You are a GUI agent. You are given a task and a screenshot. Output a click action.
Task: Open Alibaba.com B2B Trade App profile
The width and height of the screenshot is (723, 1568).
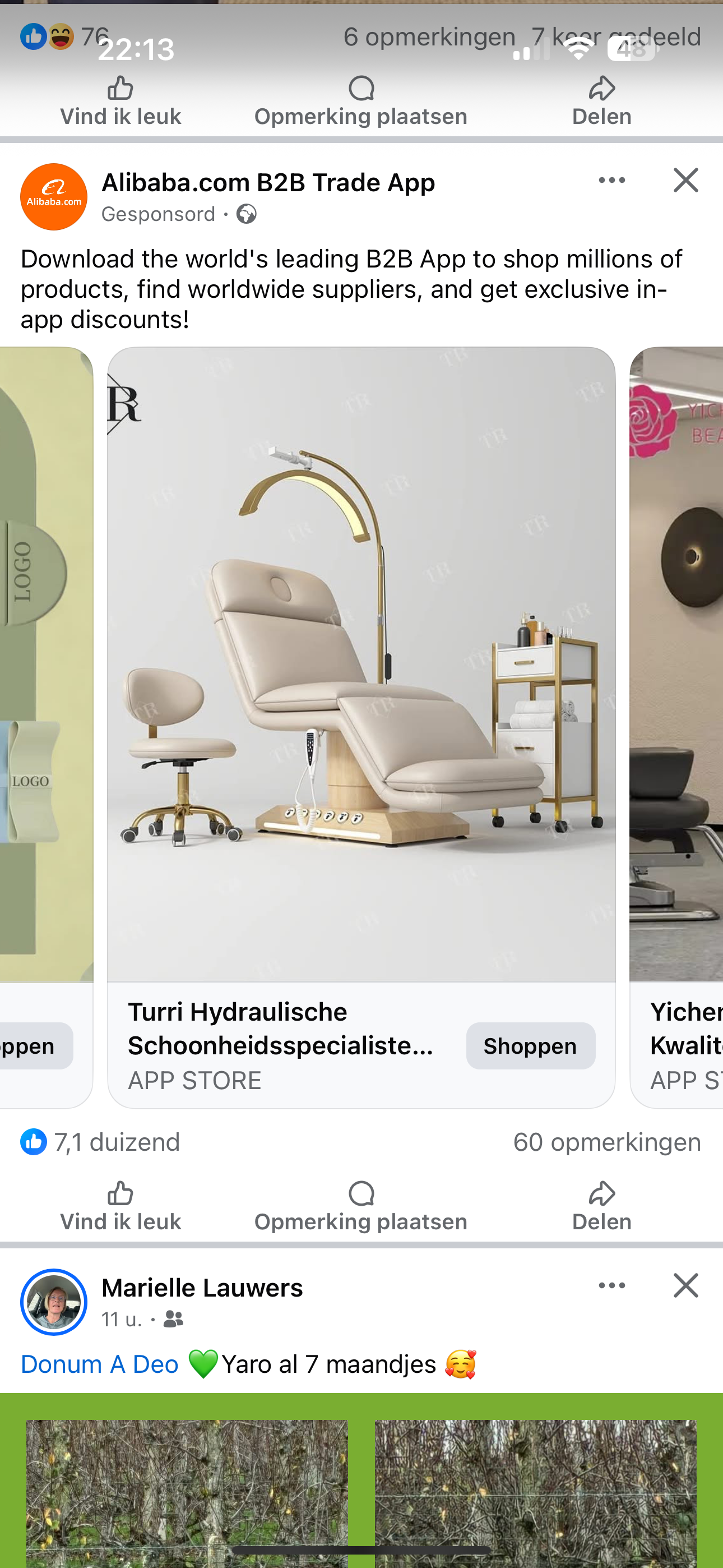point(268,183)
